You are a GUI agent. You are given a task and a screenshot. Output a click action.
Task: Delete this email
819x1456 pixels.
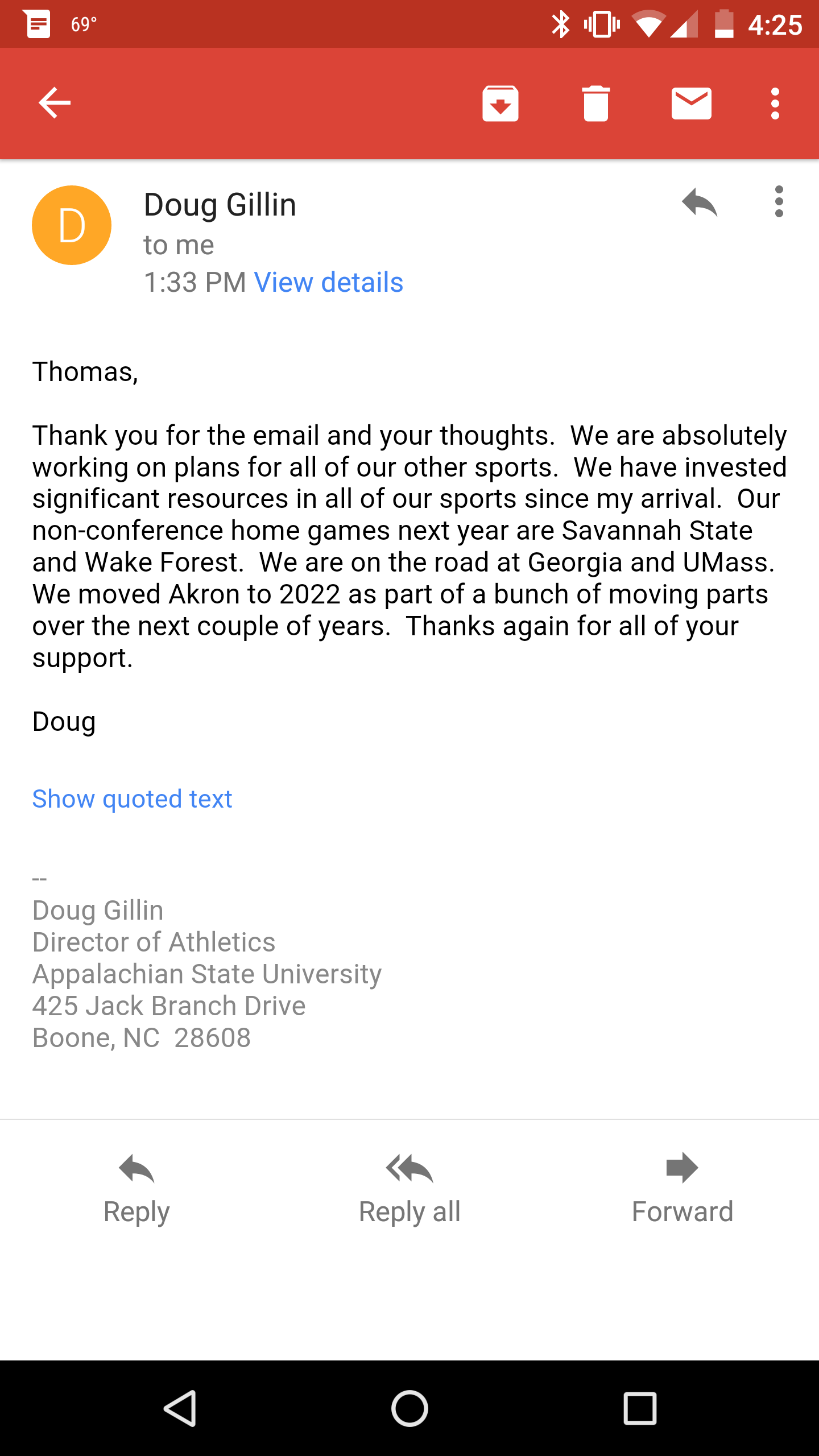tap(595, 104)
